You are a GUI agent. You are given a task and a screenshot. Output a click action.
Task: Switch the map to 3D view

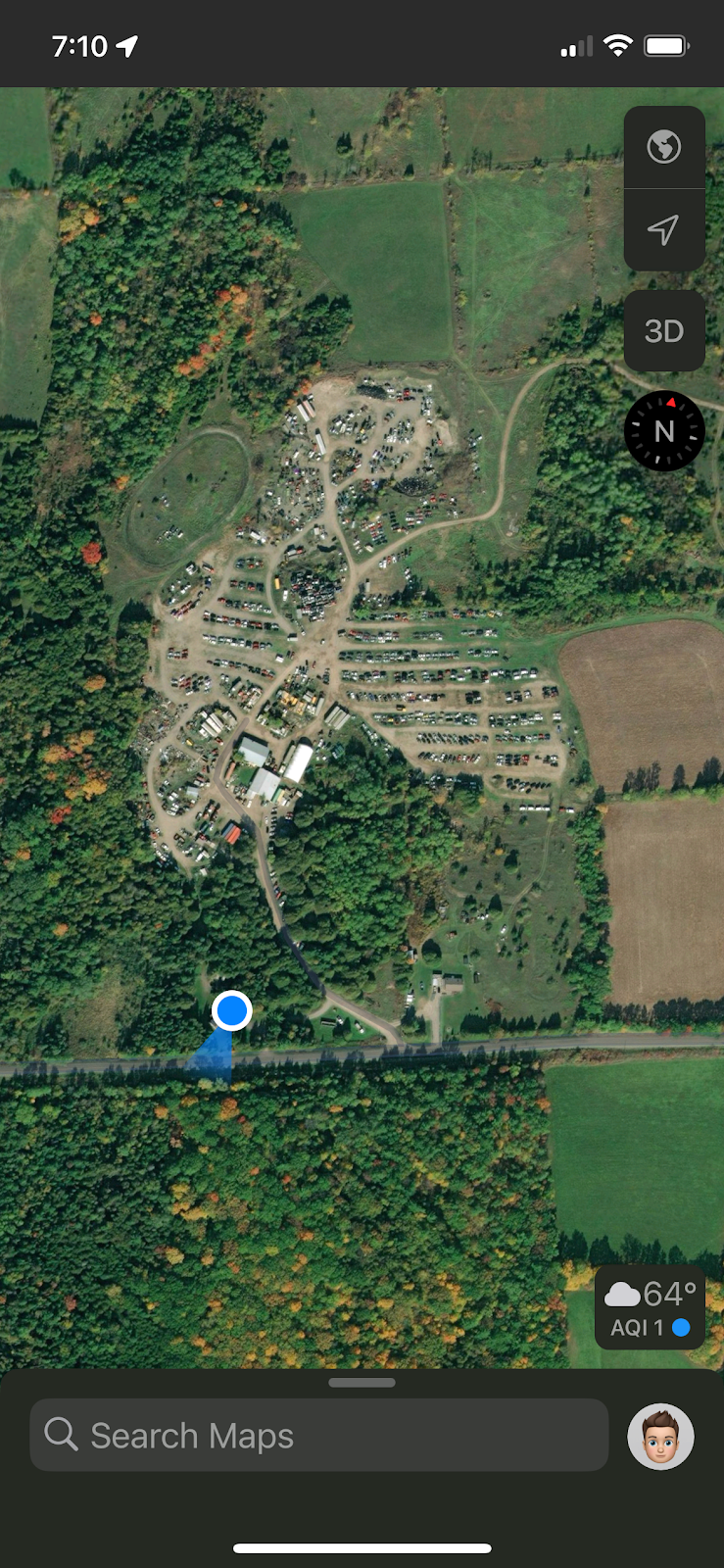(663, 331)
